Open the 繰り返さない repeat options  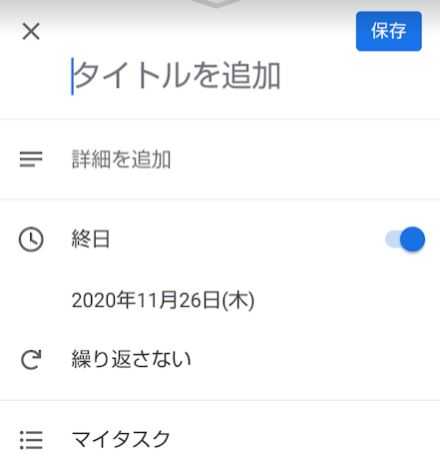[131, 359]
